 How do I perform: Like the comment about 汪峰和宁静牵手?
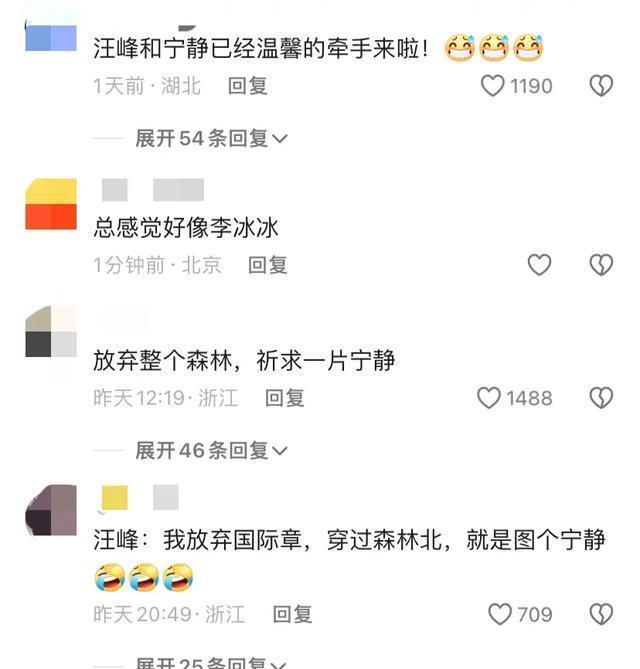click(493, 86)
